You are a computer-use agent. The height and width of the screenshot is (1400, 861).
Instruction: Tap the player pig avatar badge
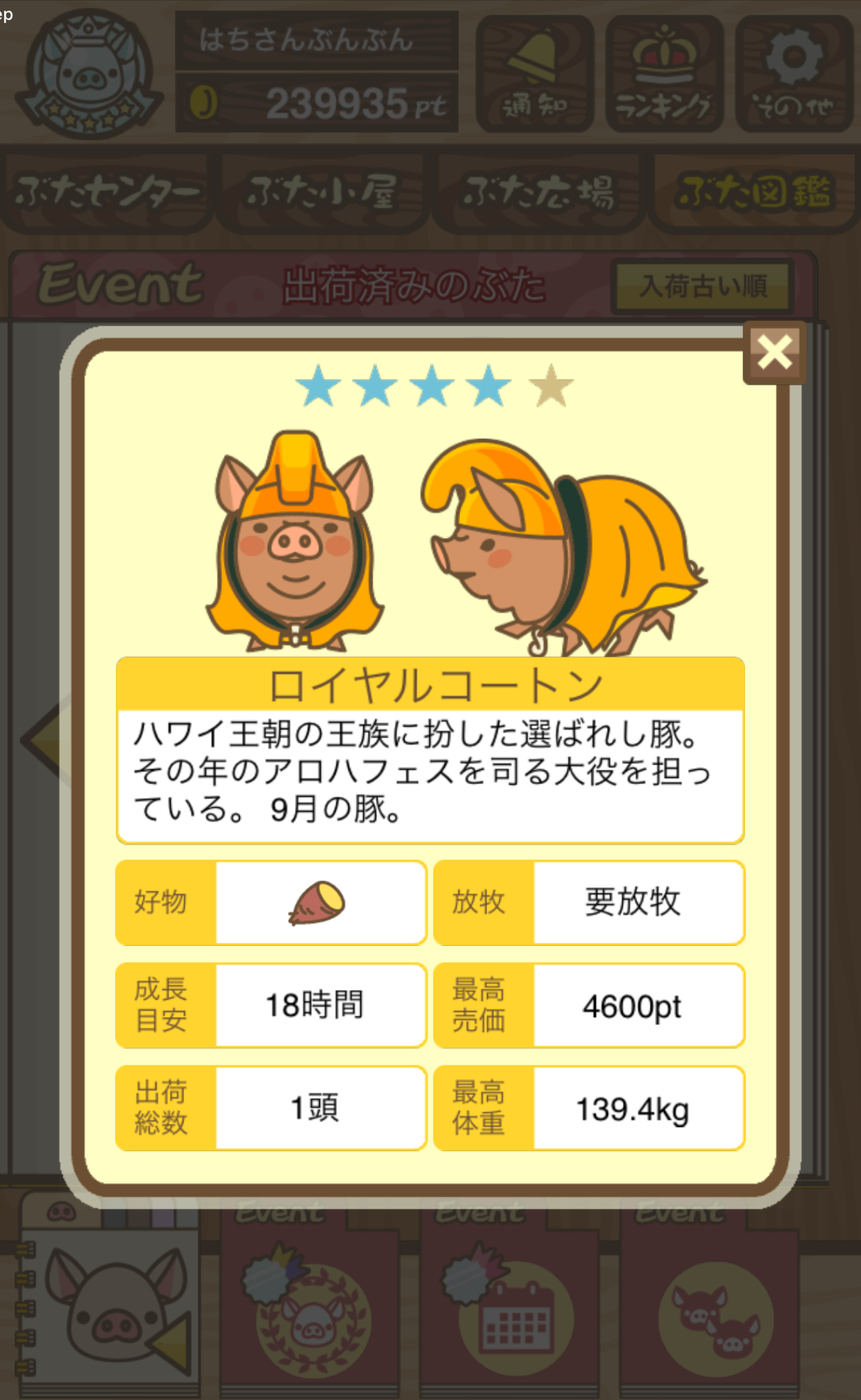[89, 74]
